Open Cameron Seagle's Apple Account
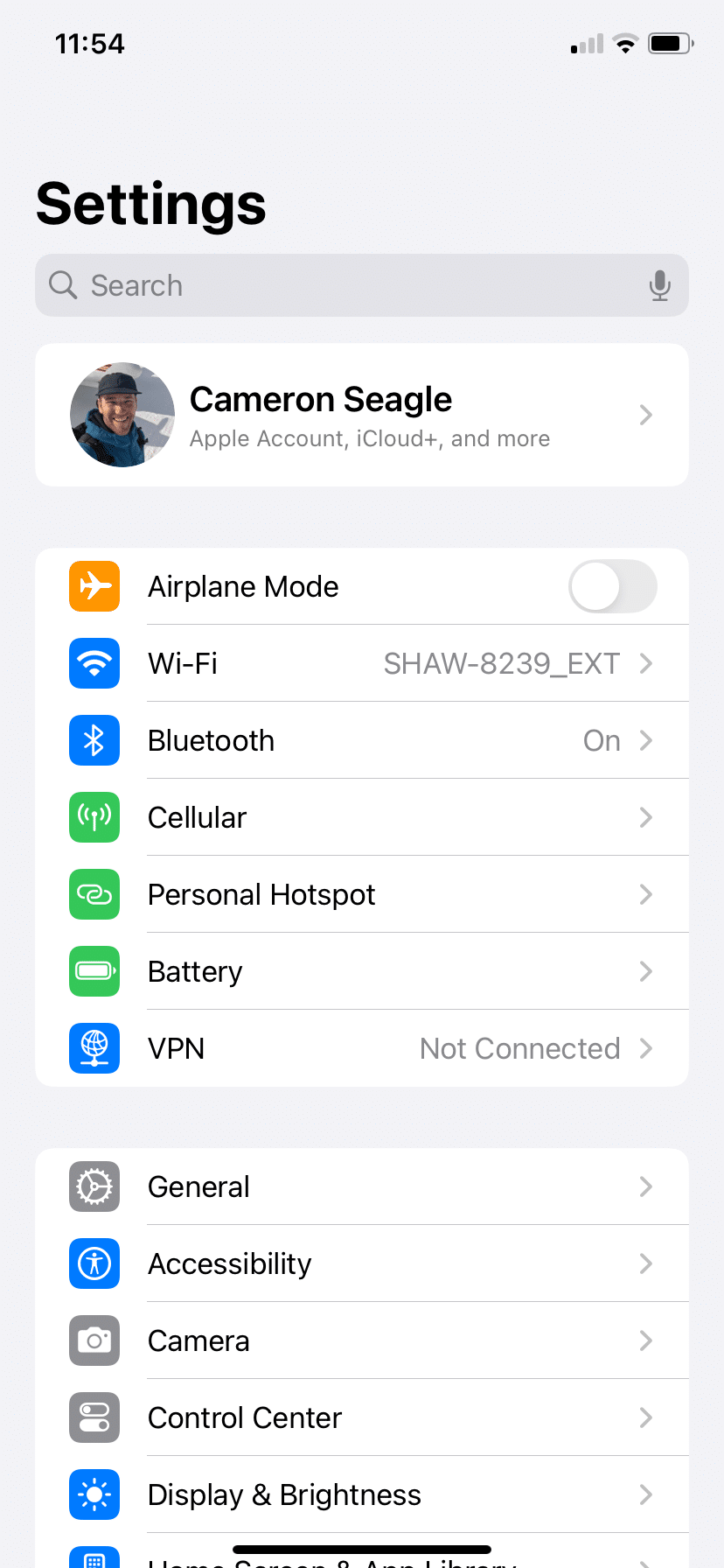 tap(362, 415)
